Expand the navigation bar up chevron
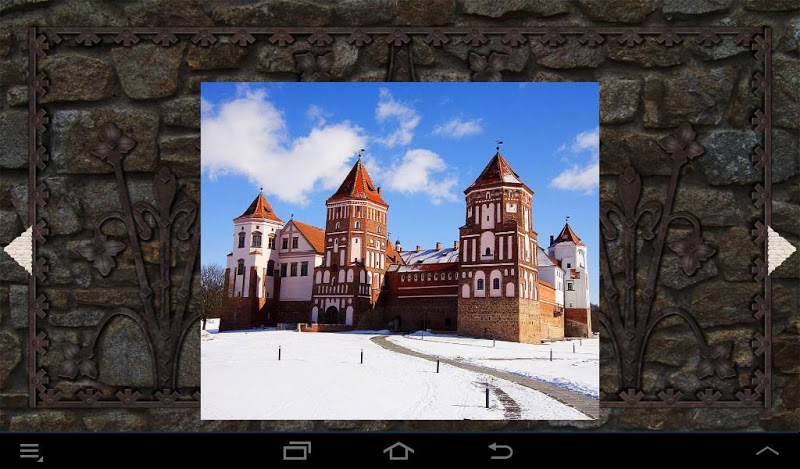The image size is (800, 469). pyautogui.click(x=767, y=451)
